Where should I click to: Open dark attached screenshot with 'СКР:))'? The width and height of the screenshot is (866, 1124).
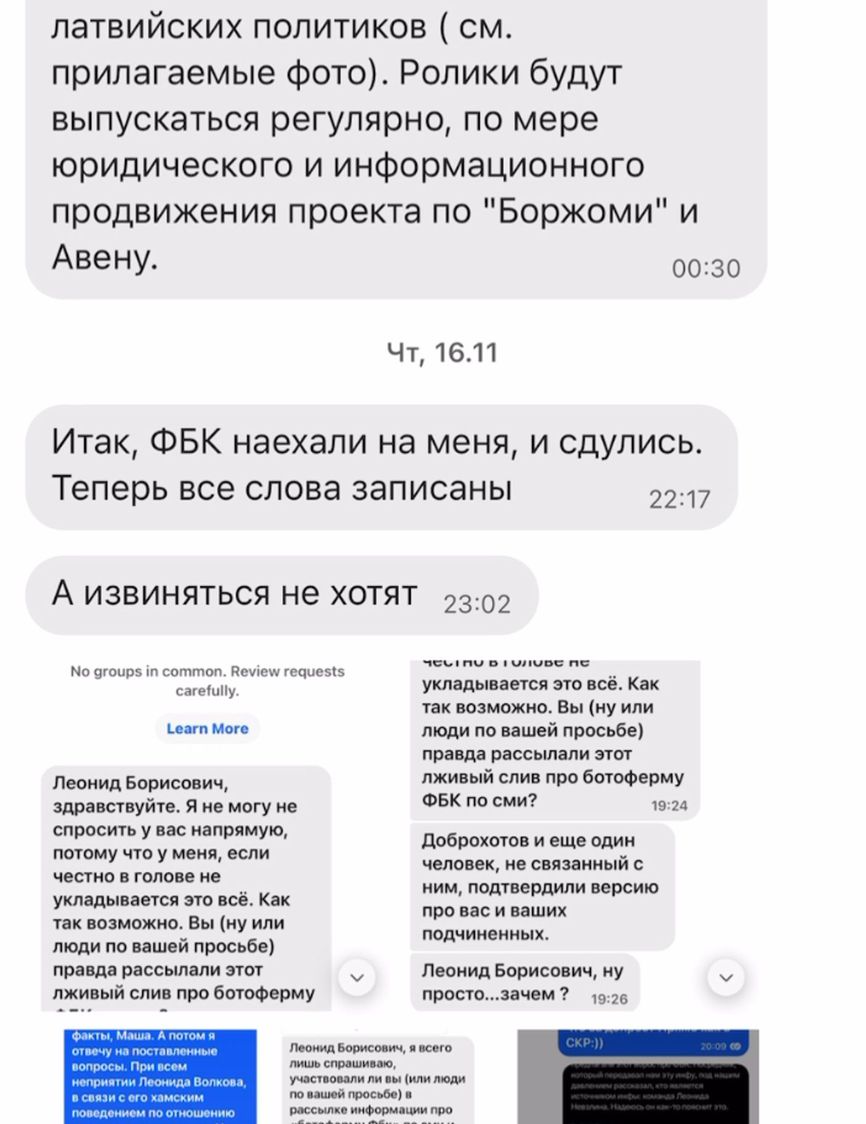click(637, 1077)
